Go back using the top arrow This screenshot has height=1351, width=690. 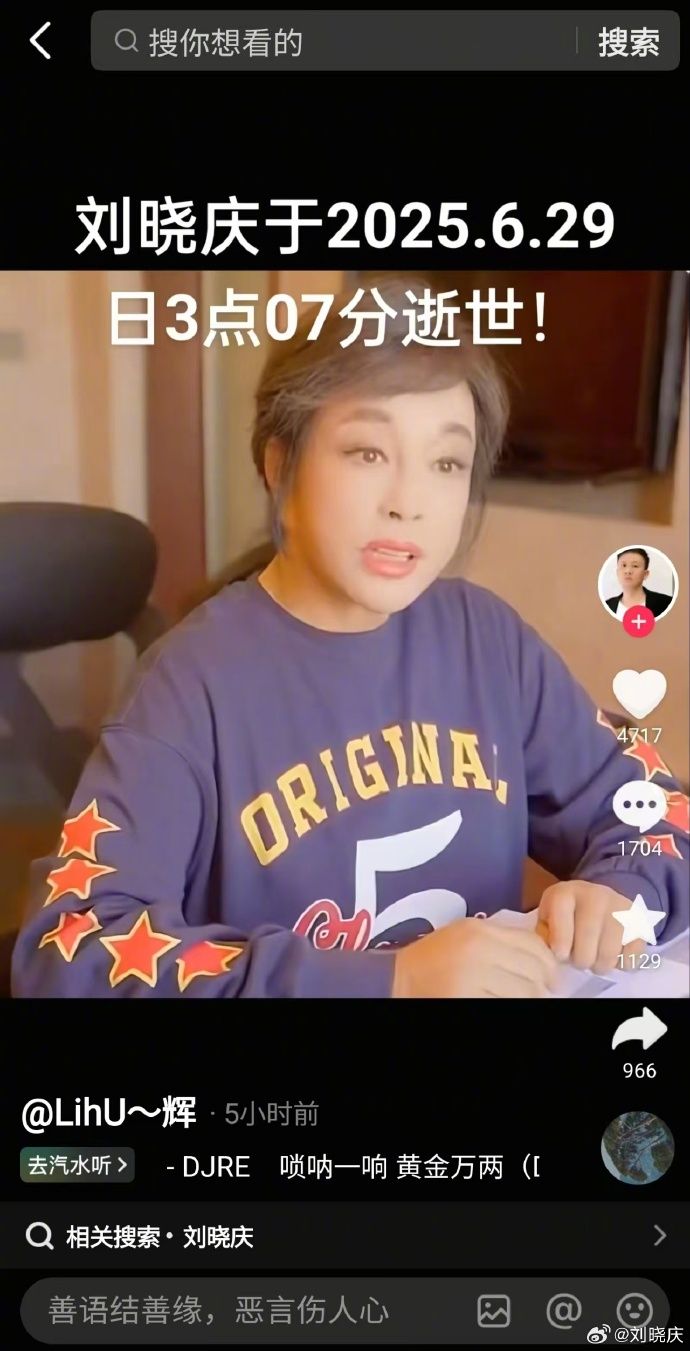click(x=40, y=42)
